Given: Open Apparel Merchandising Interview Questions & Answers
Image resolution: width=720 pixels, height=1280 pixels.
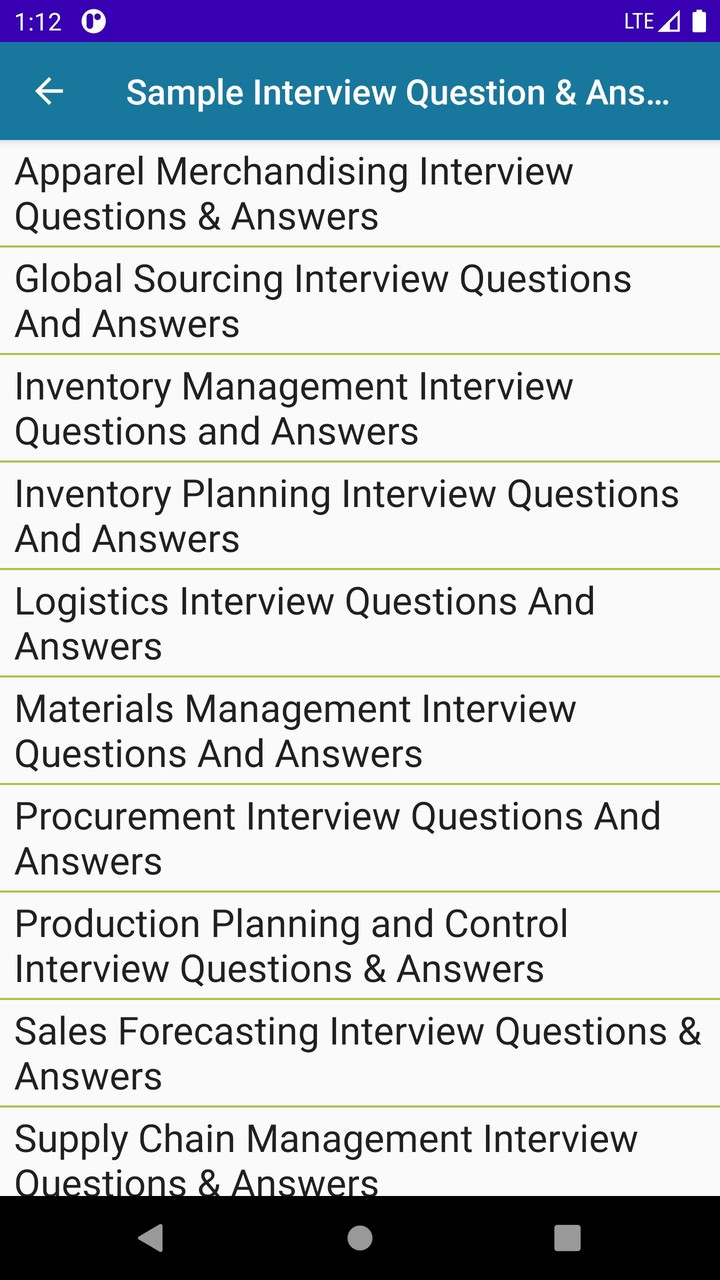Looking at the screenshot, I should (360, 193).
